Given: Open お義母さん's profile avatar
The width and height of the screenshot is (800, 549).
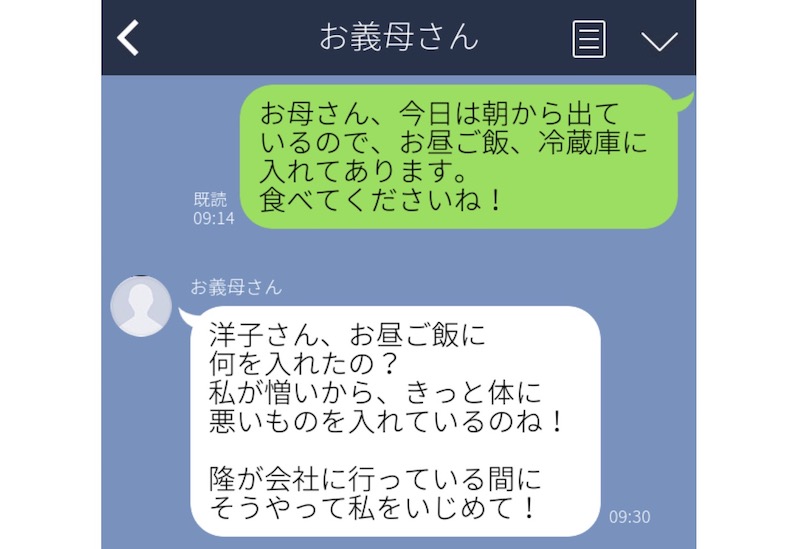Looking at the screenshot, I should [x=141, y=306].
